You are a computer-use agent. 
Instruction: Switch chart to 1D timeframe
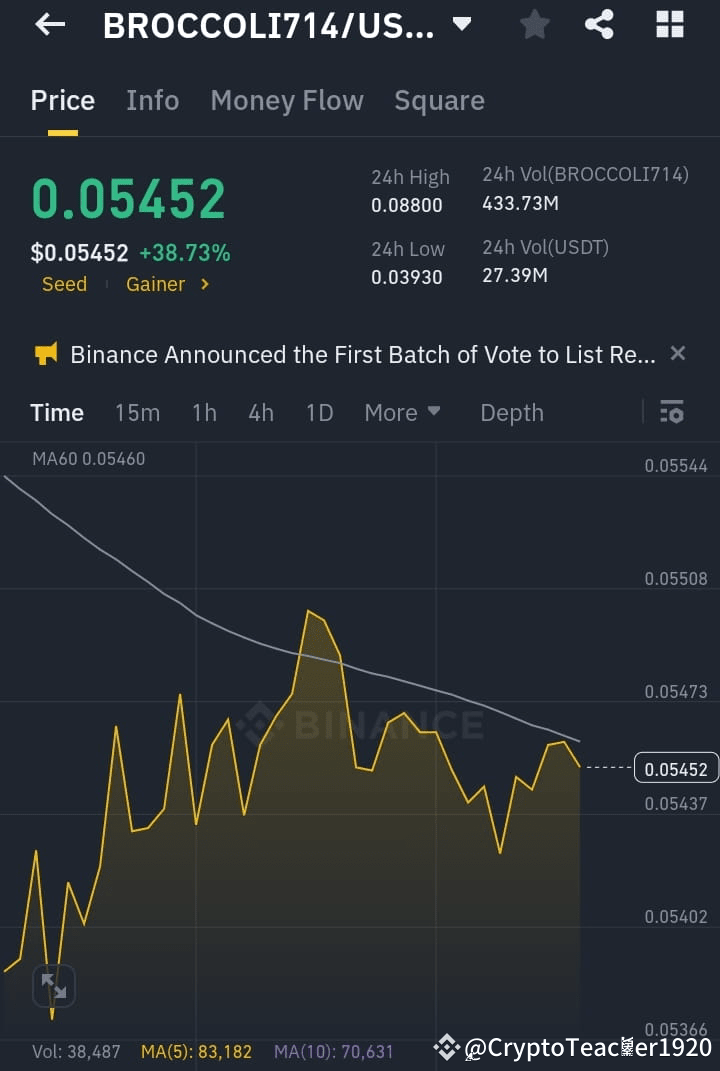click(319, 412)
